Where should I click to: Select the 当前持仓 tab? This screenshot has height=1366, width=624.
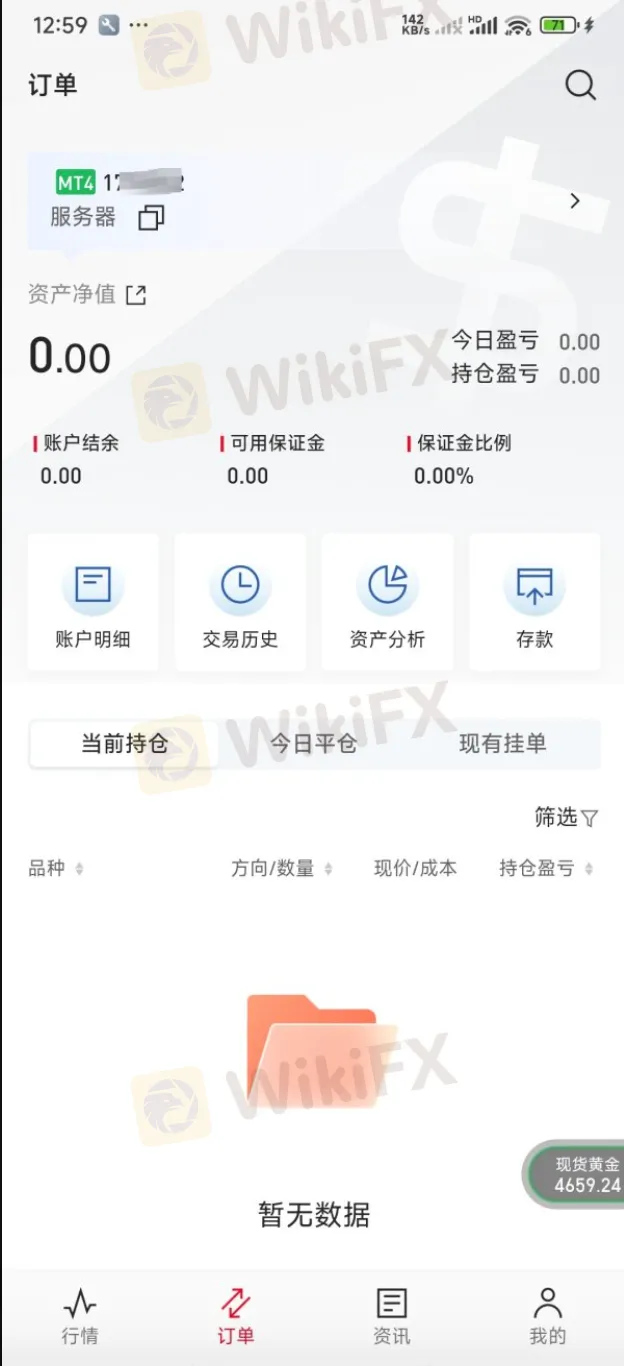point(124,744)
